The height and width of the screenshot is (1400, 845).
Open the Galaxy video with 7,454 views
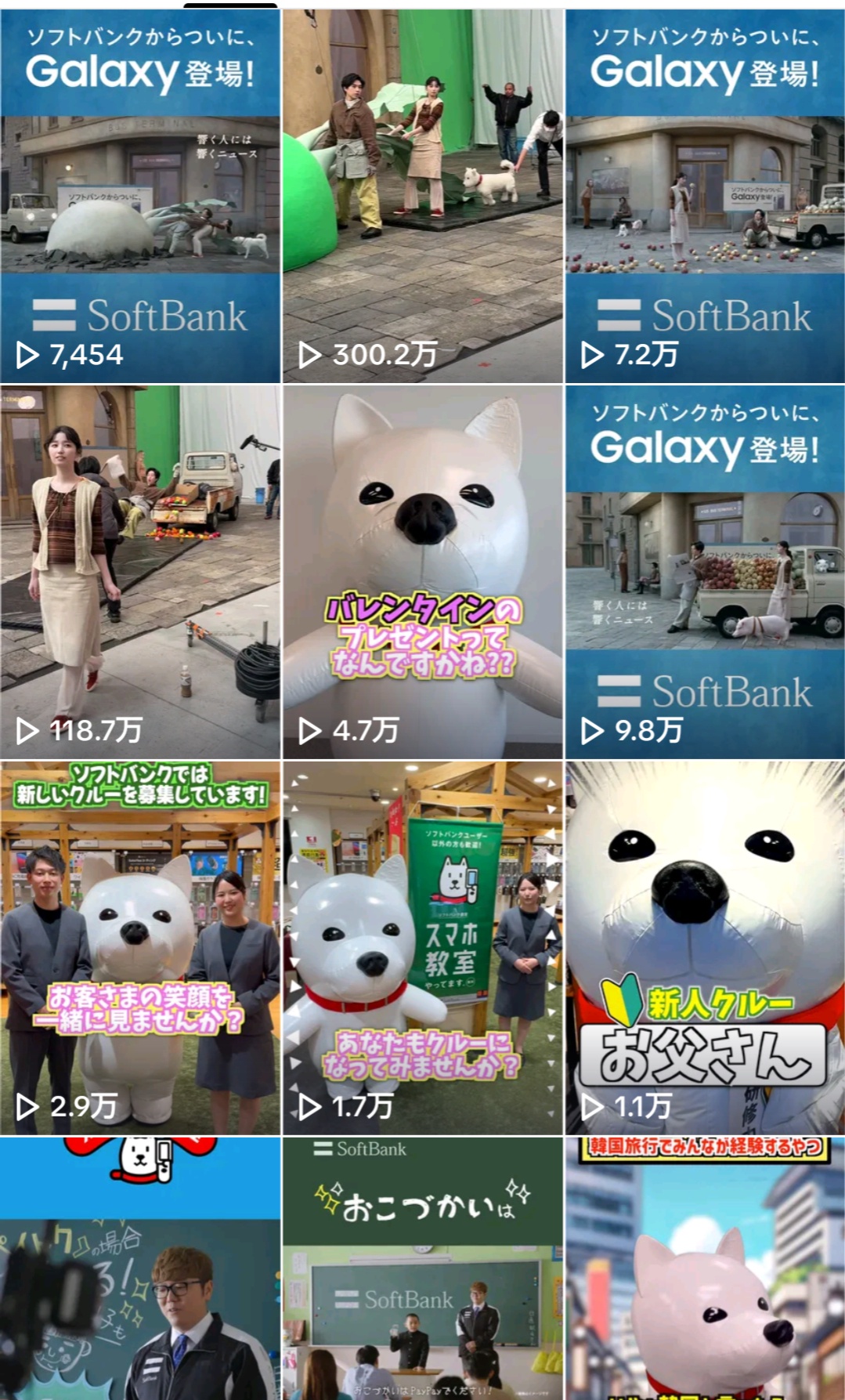point(140,196)
